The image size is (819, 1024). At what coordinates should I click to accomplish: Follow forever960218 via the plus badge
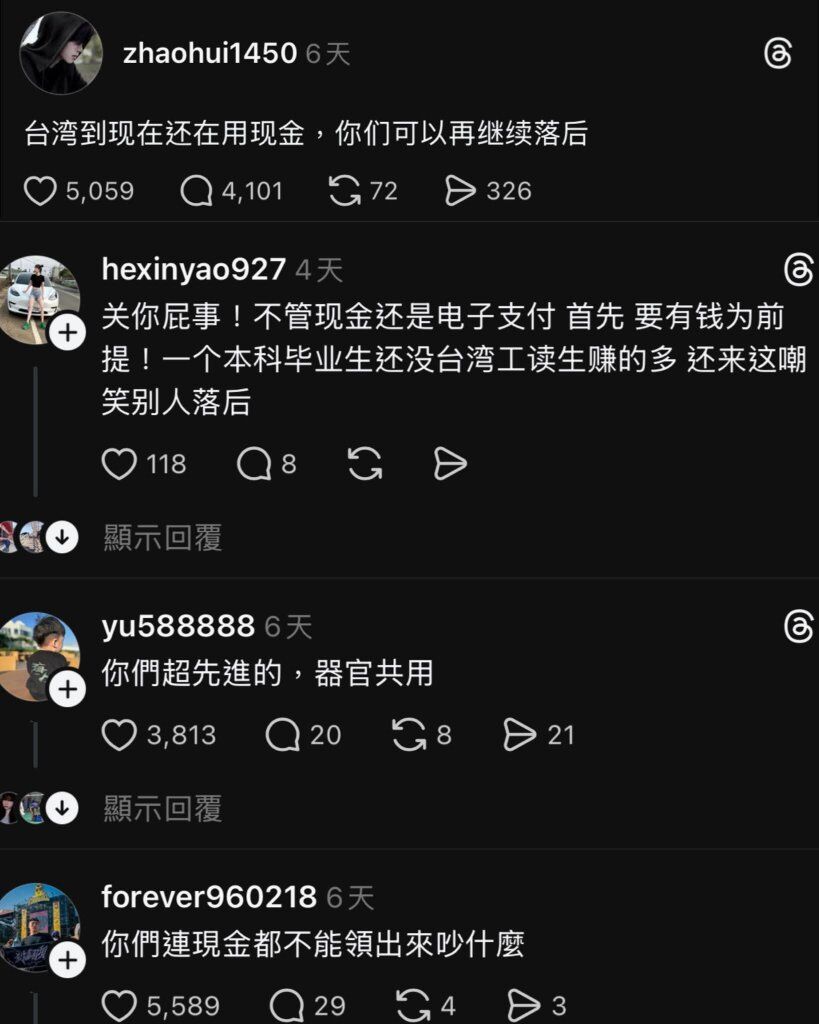click(x=67, y=961)
